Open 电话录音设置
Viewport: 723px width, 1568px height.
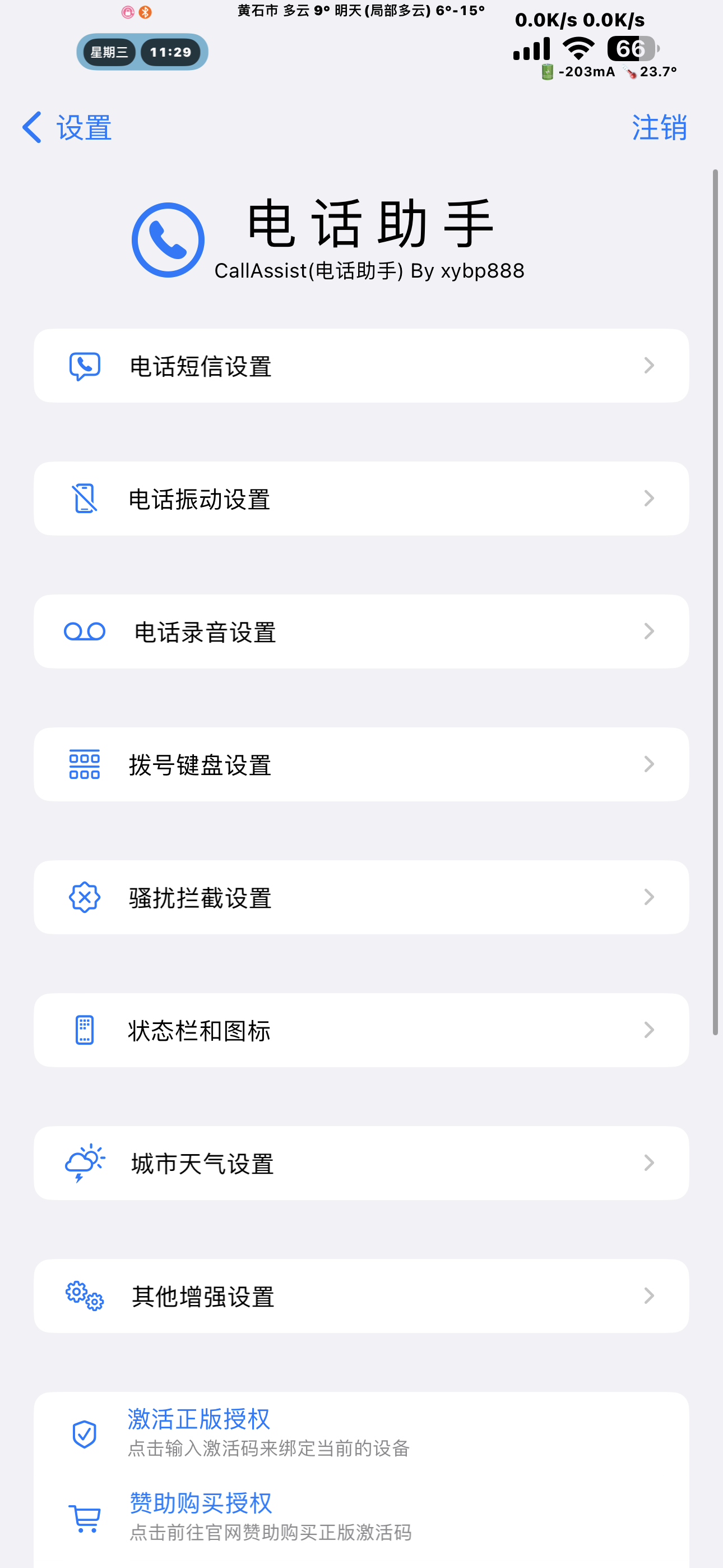pyautogui.click(x=361, y=632)
